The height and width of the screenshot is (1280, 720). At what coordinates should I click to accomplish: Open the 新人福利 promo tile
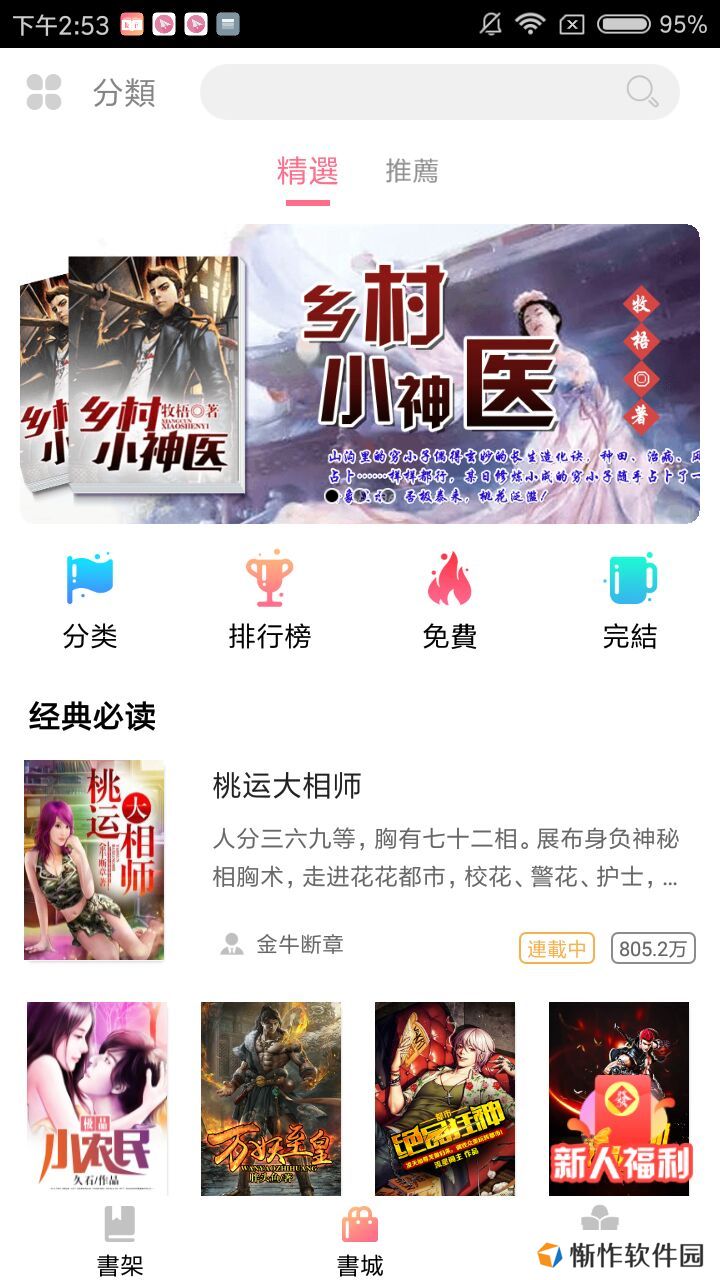619,1098
